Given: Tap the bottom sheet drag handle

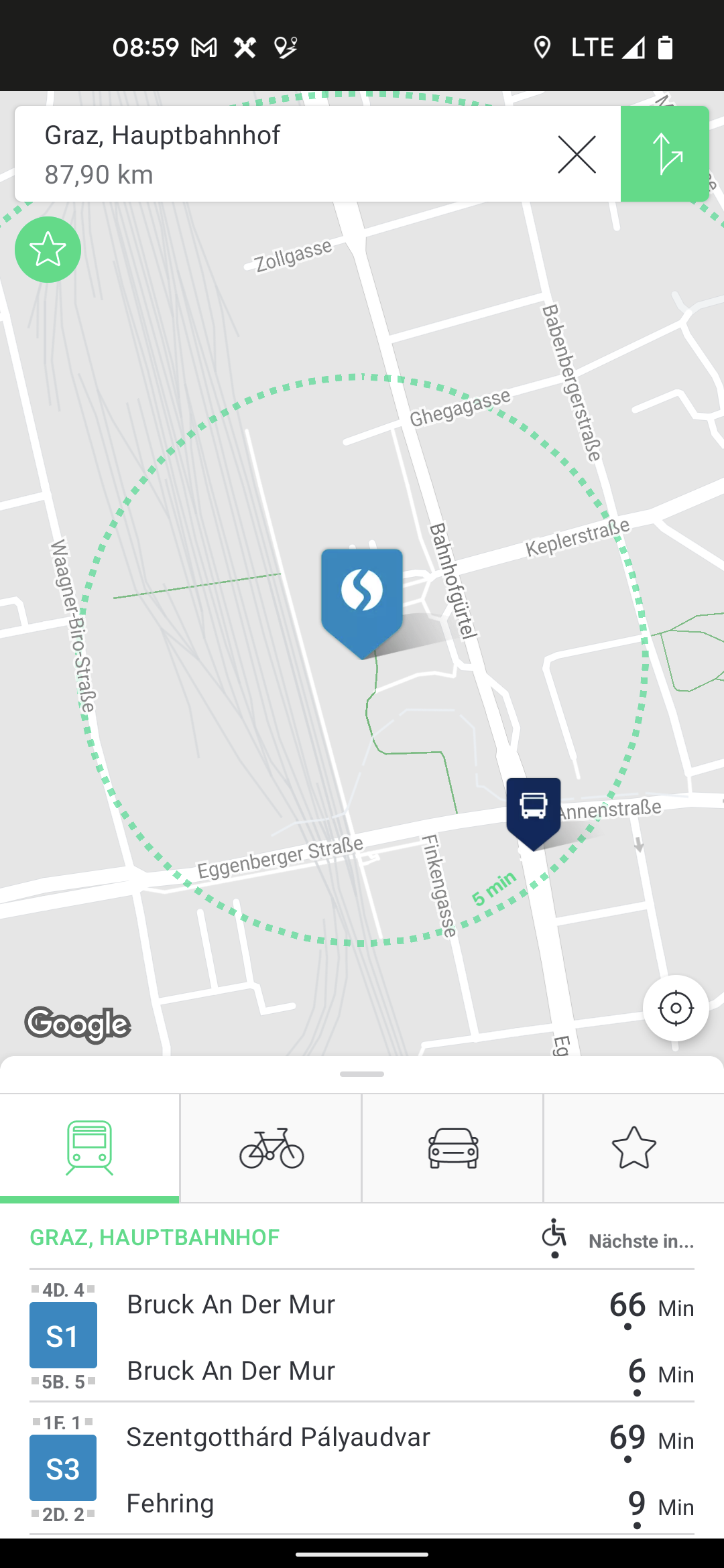Looking at the screenshot, I should click(362, 1074).
